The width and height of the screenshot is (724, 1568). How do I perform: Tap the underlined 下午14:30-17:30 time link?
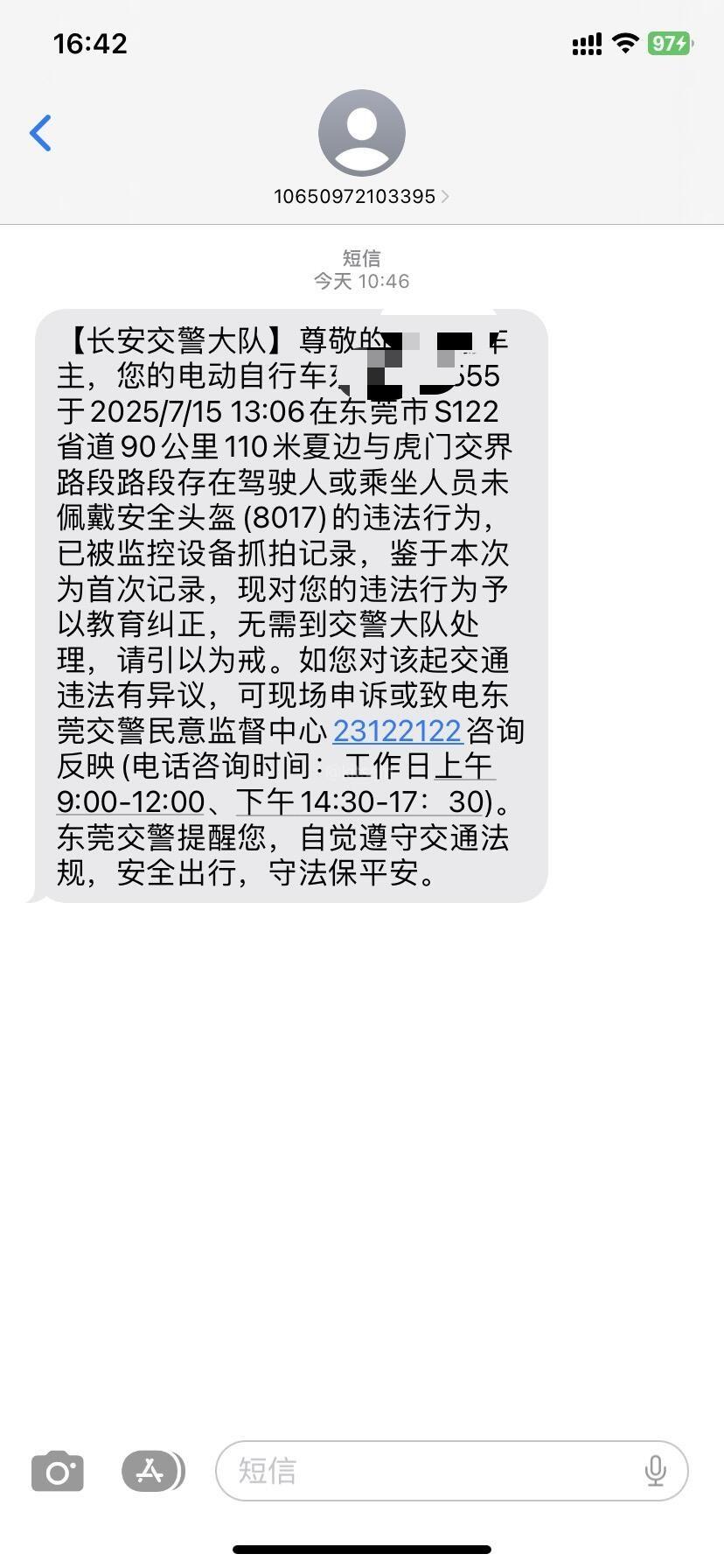point(360,801)
